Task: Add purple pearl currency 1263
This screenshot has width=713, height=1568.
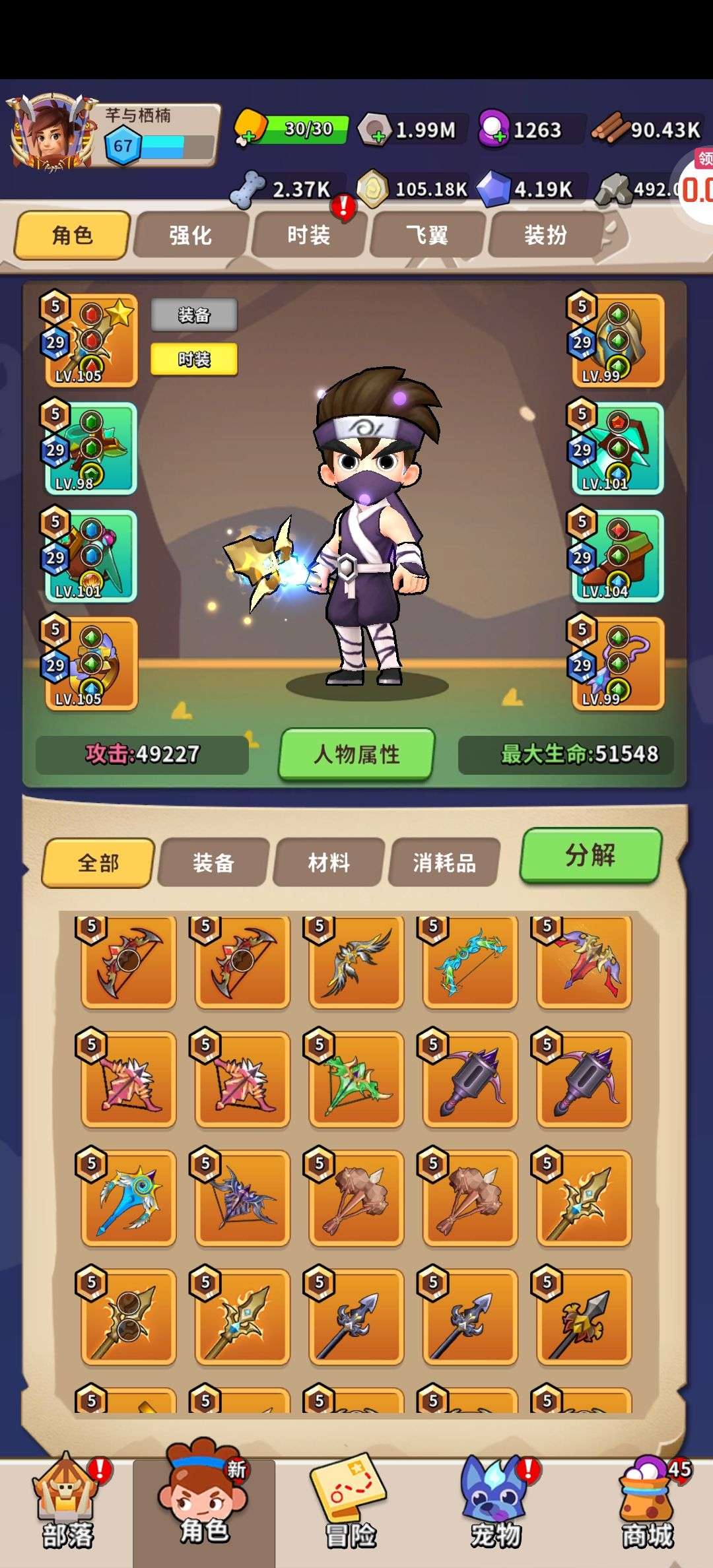Action: point(500,137)
